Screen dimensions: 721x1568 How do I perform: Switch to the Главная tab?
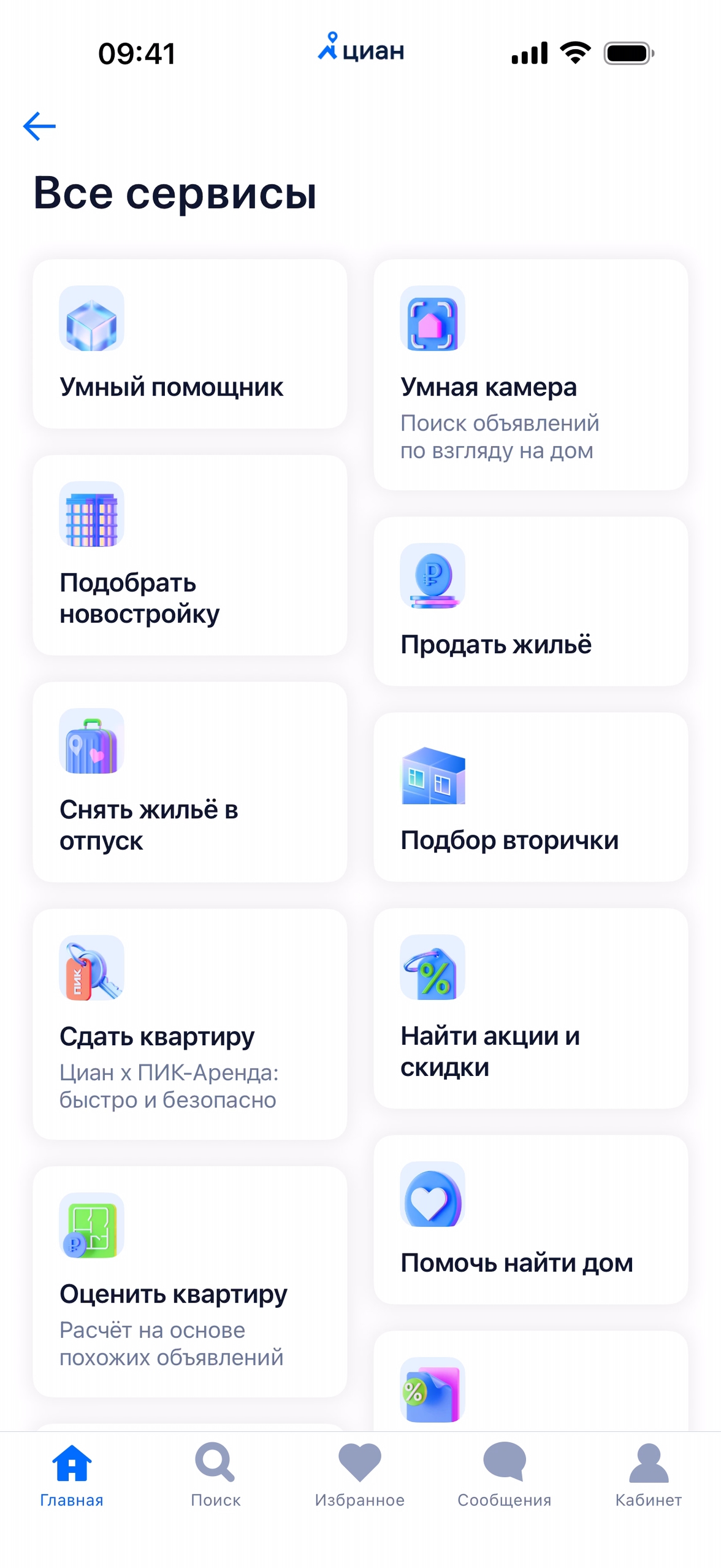coord(72,1475)
